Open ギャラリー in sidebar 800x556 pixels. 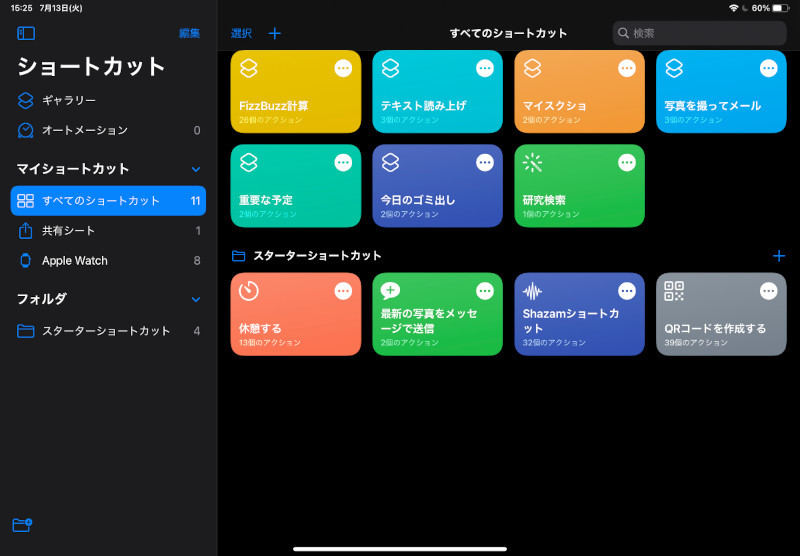click(68, 100)
